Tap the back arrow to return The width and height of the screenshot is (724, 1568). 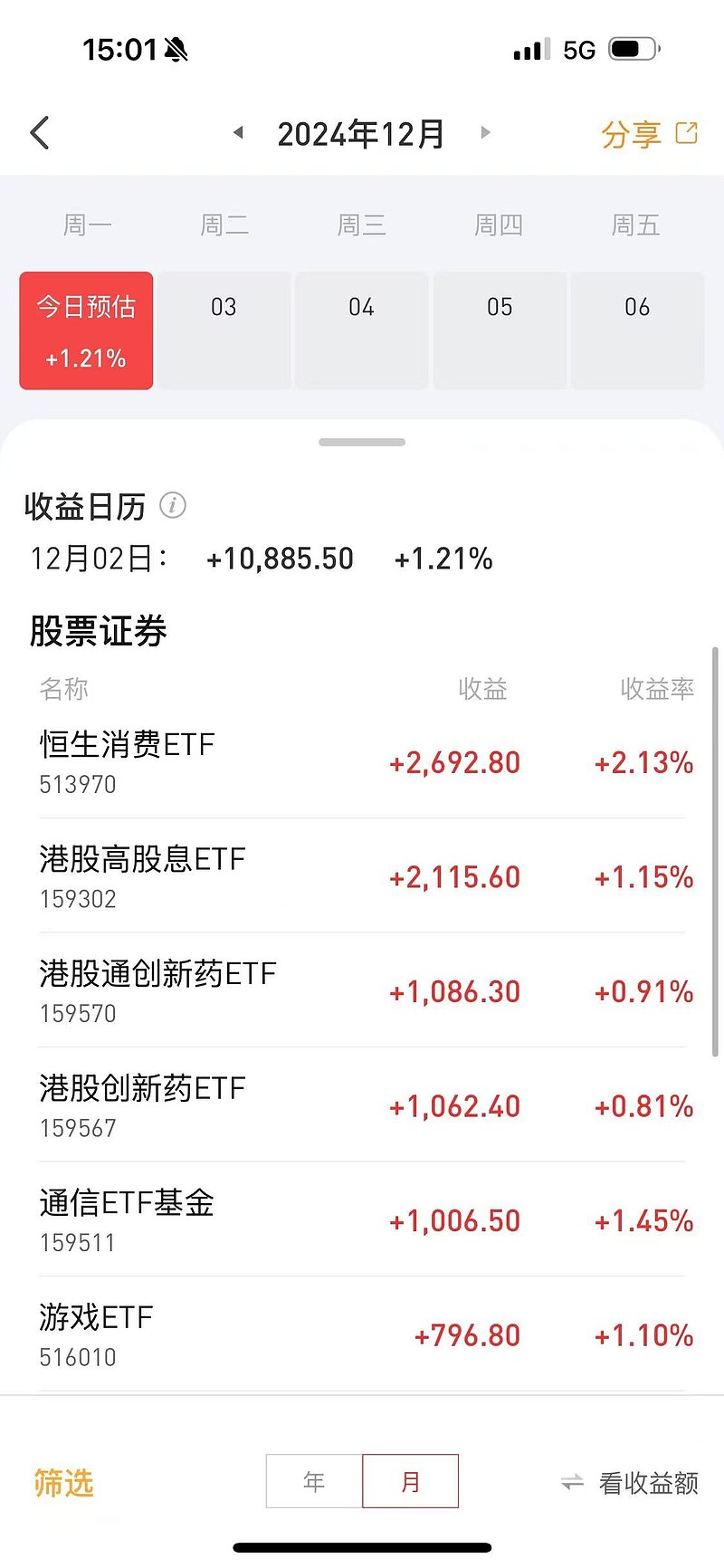(40, 132)
